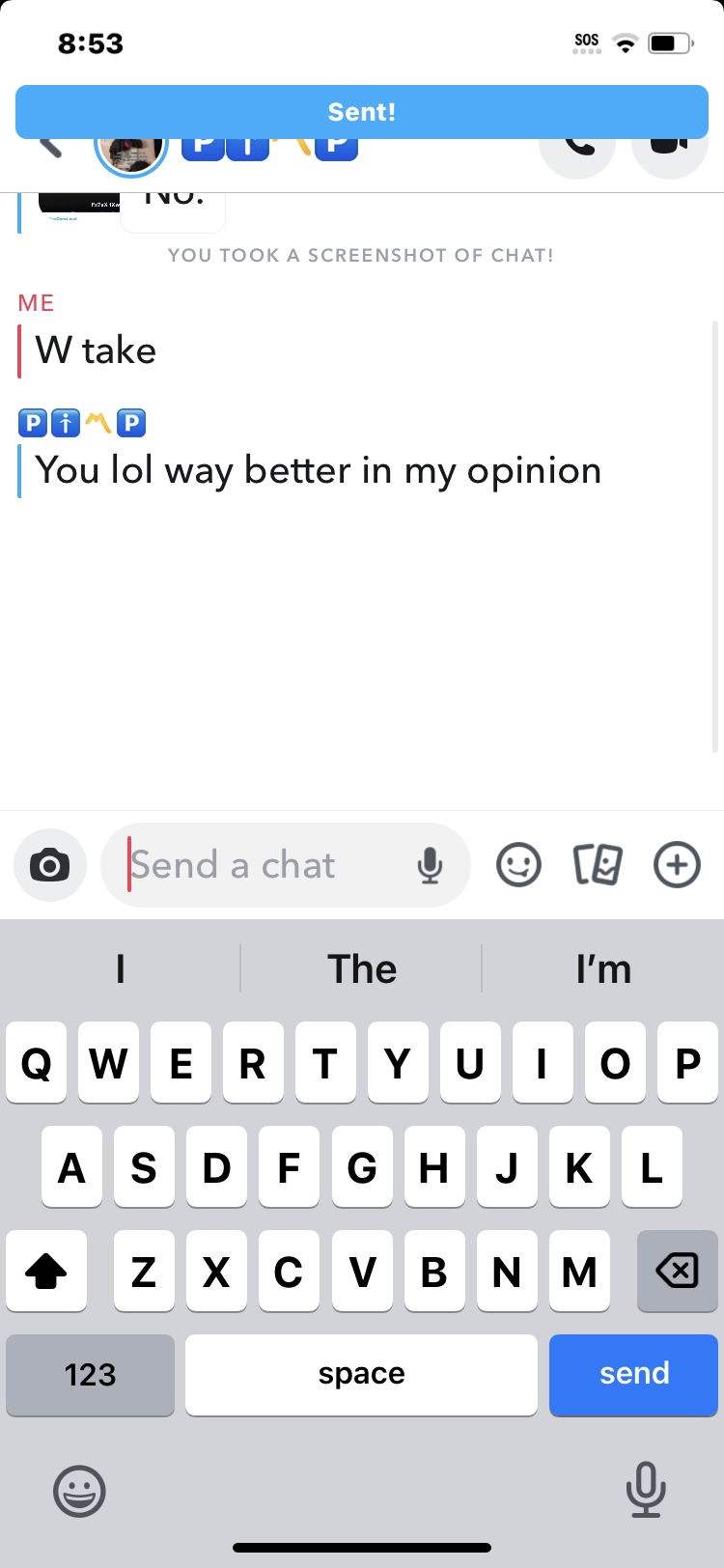
Task: Switch keyboard to 123 numbers
Action: (x=90, y=1374)
